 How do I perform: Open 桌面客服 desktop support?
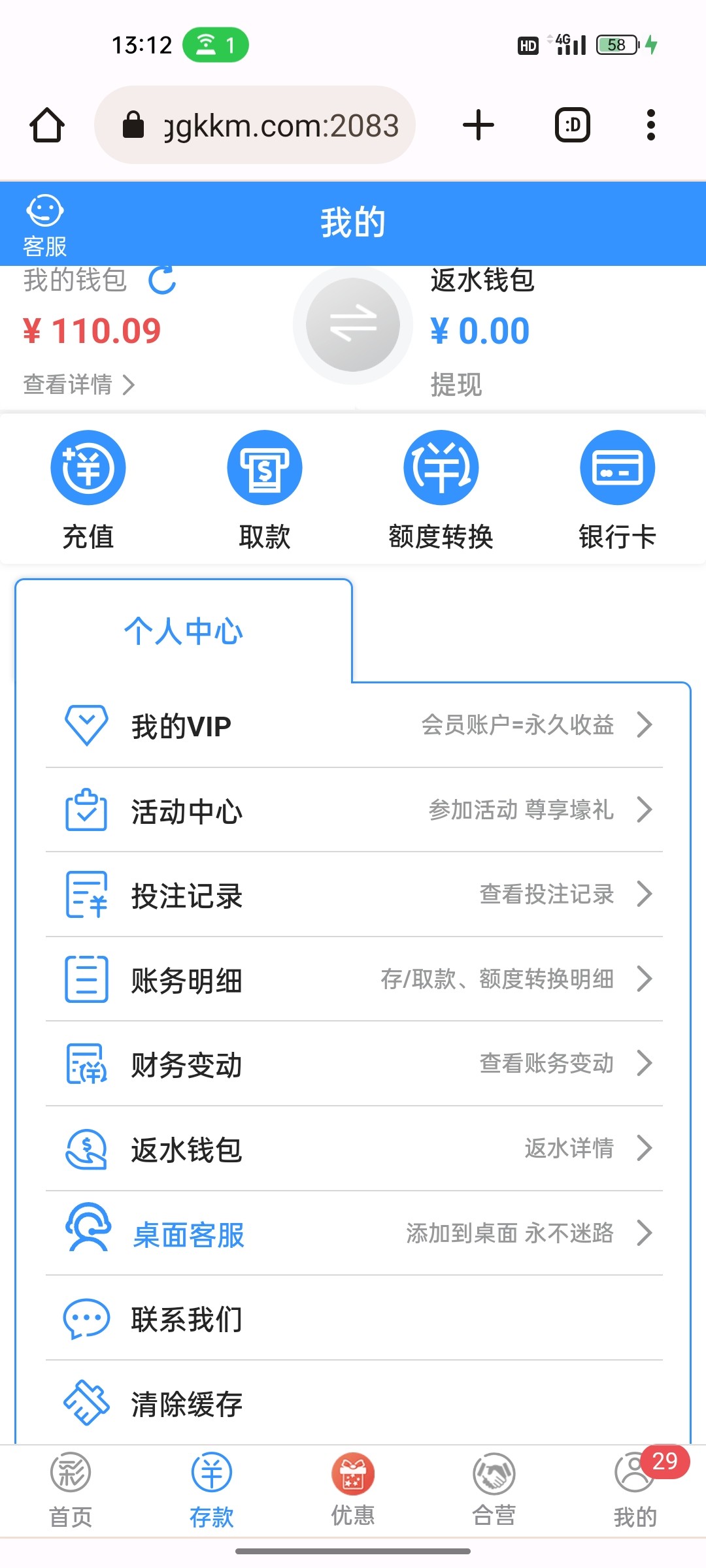pos(354,1233)
